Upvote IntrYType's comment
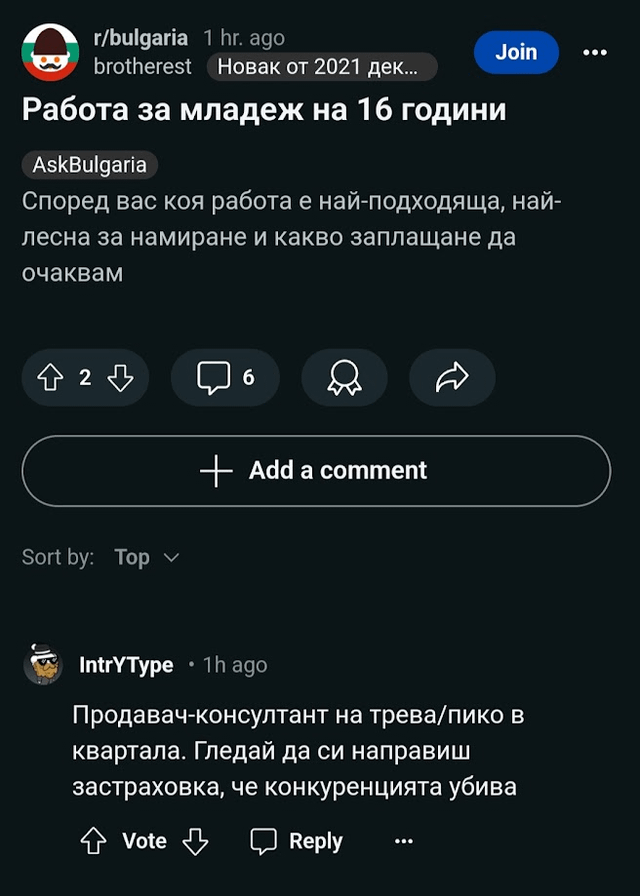 click(92, 842)
